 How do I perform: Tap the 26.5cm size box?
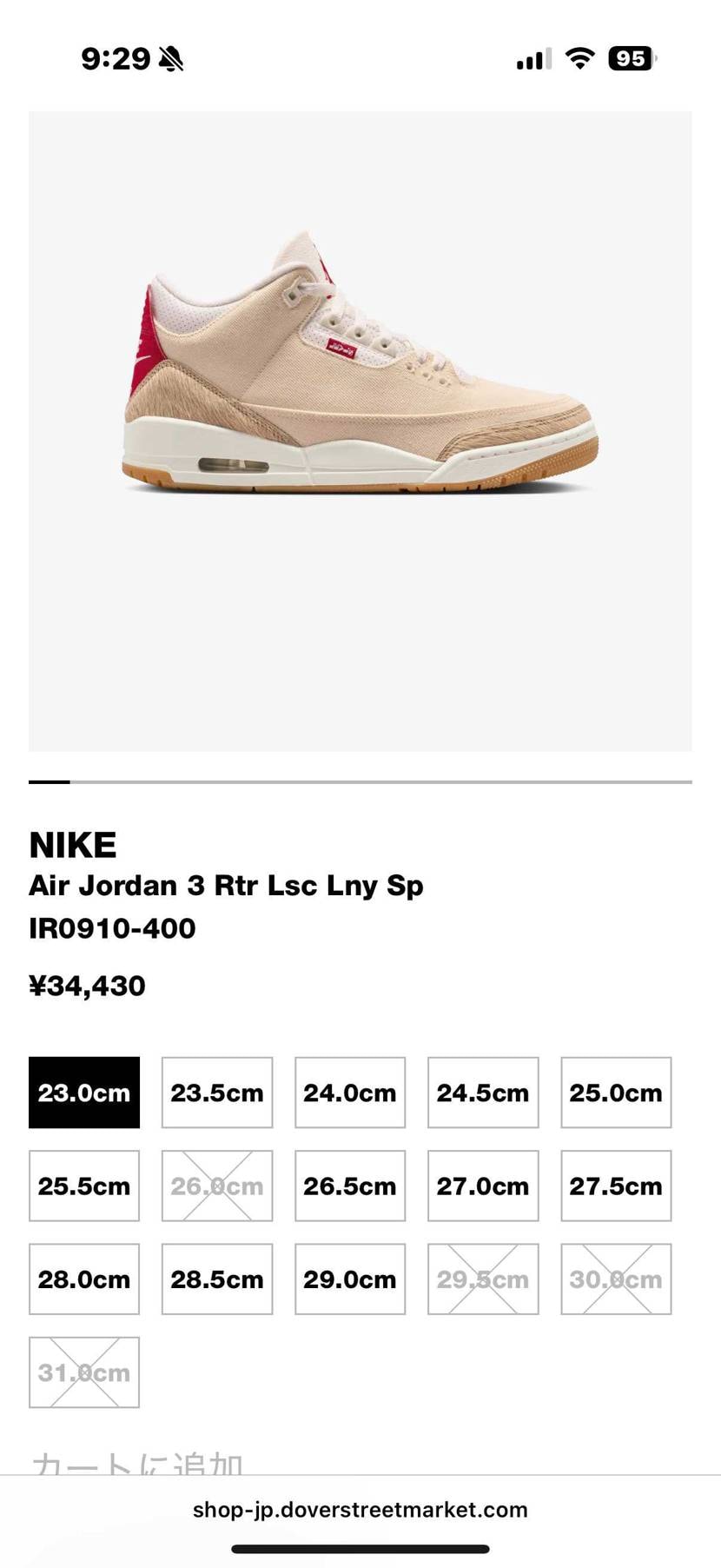coord(350,1186)
